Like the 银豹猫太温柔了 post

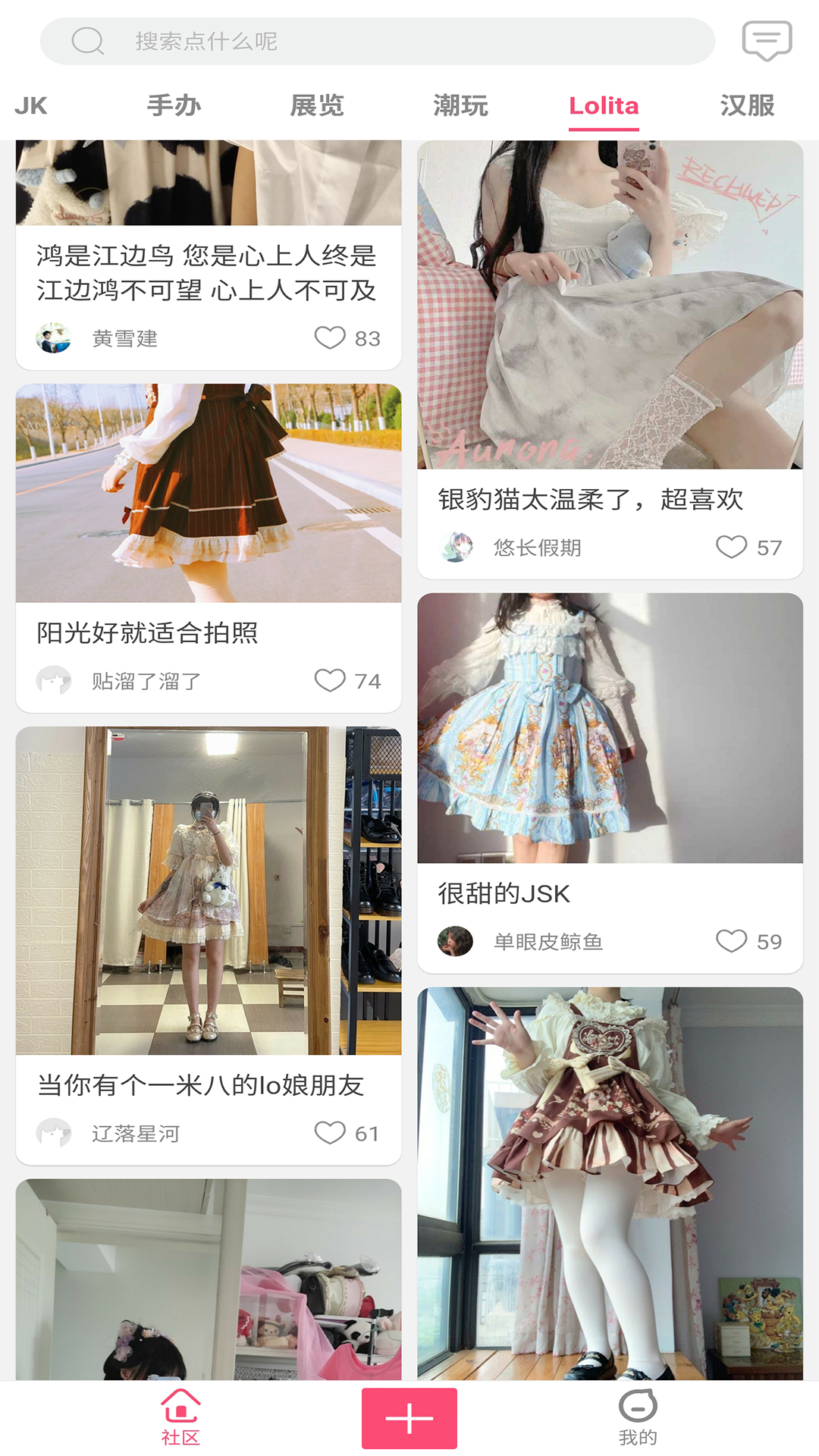731,548
